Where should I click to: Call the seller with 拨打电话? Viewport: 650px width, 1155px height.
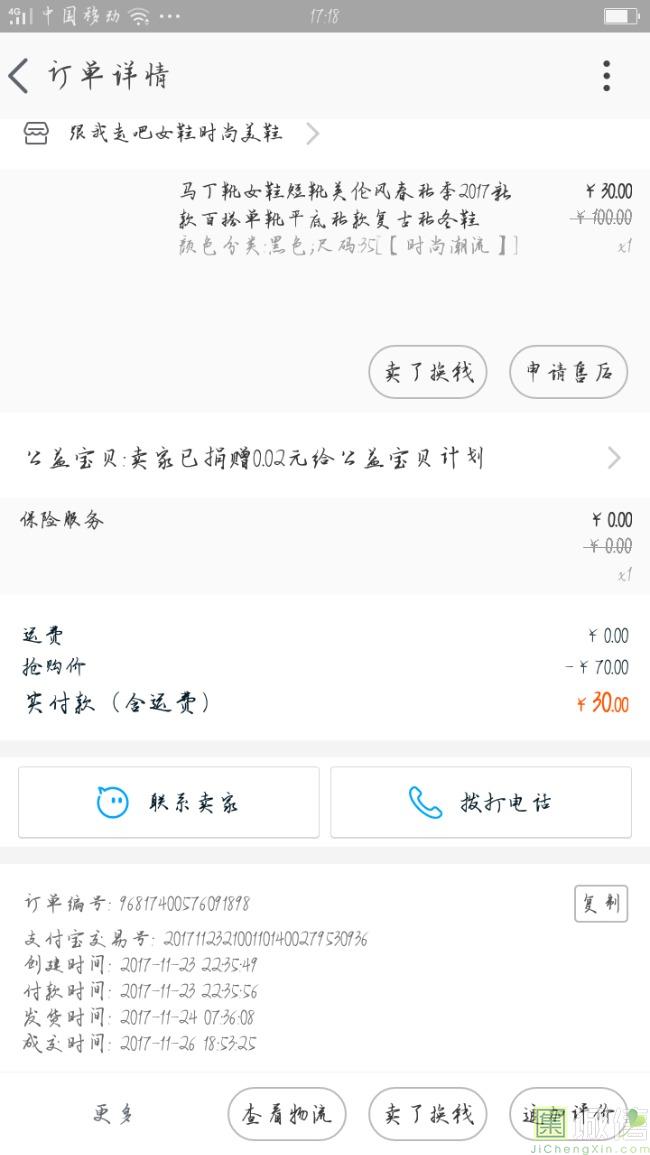(x=480, y=802)
